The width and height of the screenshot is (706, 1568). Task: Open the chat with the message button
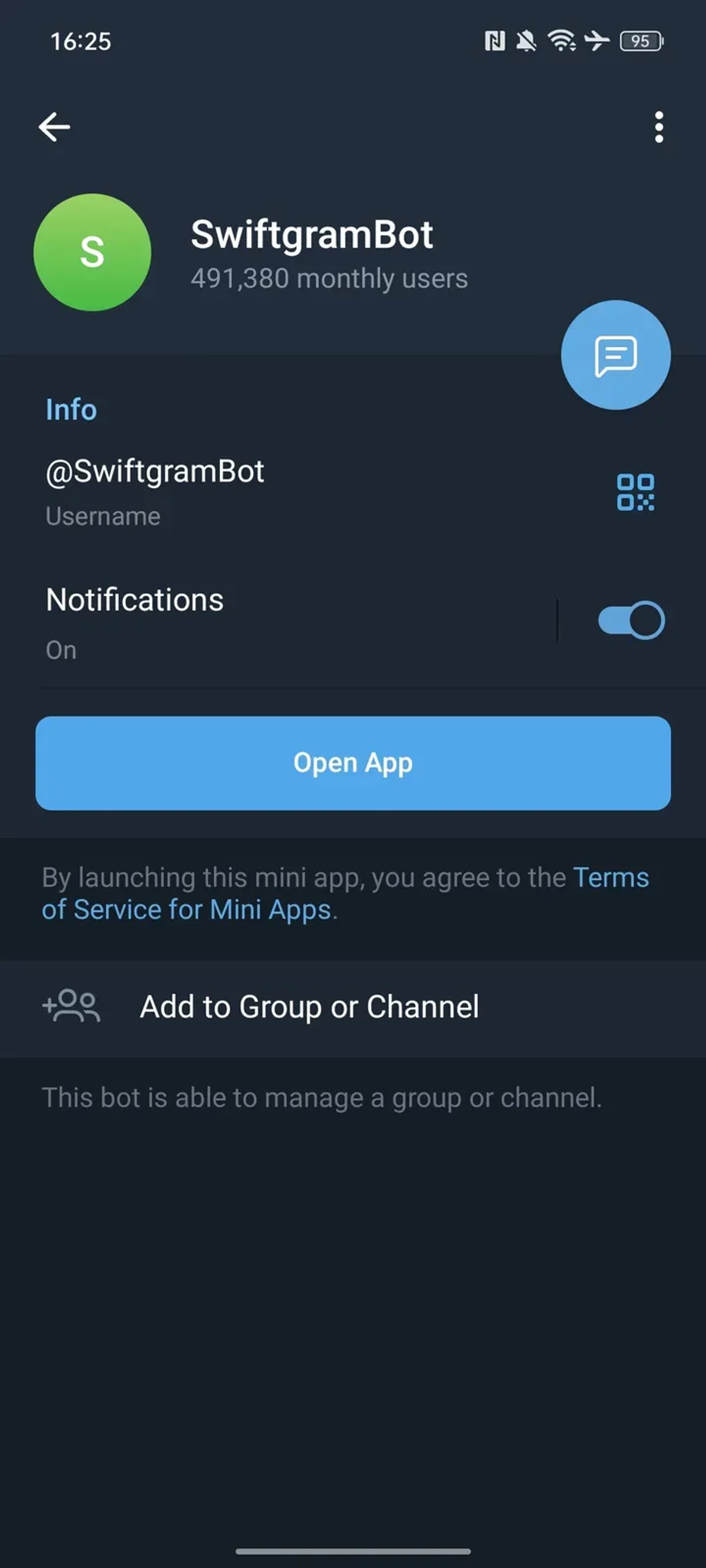point(615,355)
